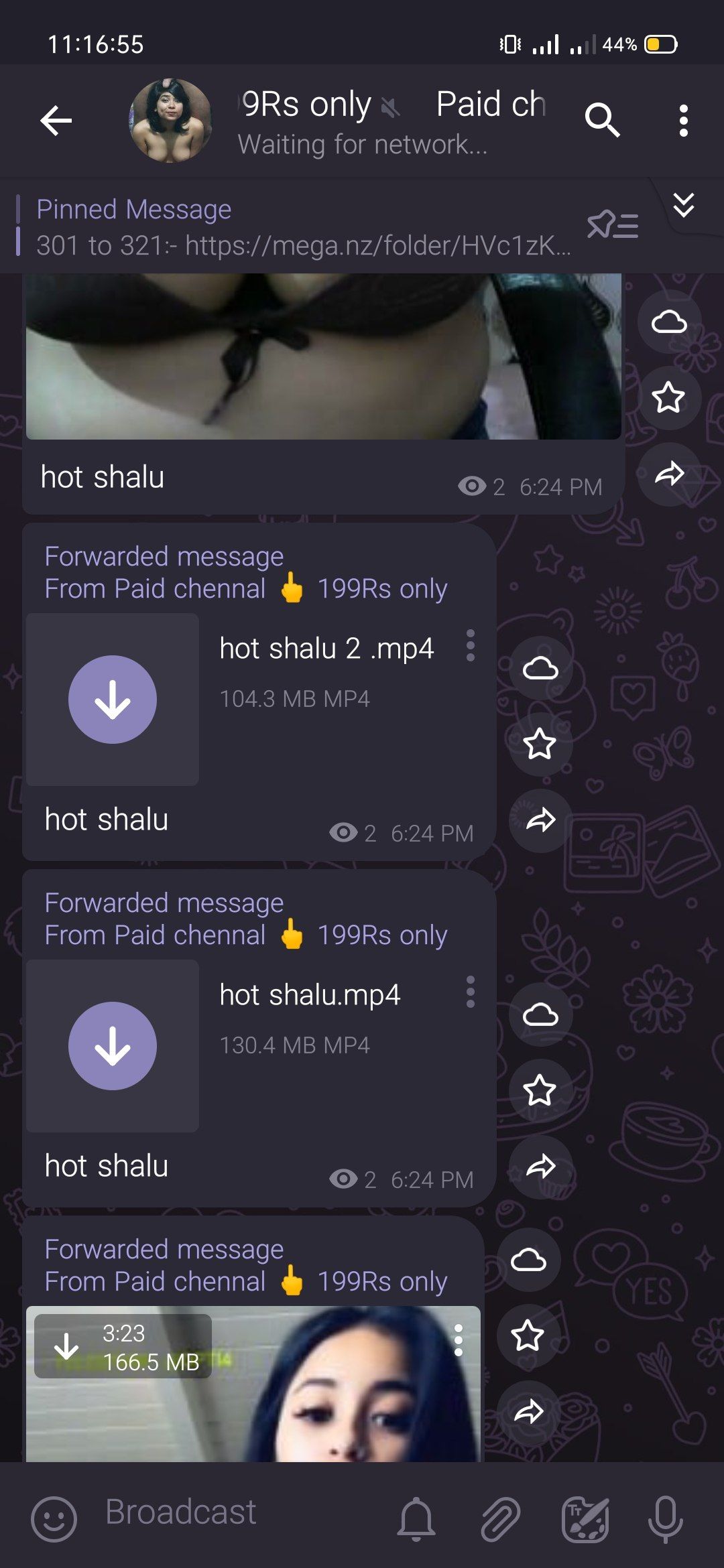Jump down with the double-chevron icon
This screenshot has width=724, height=1568.
[x=683, y=205]
